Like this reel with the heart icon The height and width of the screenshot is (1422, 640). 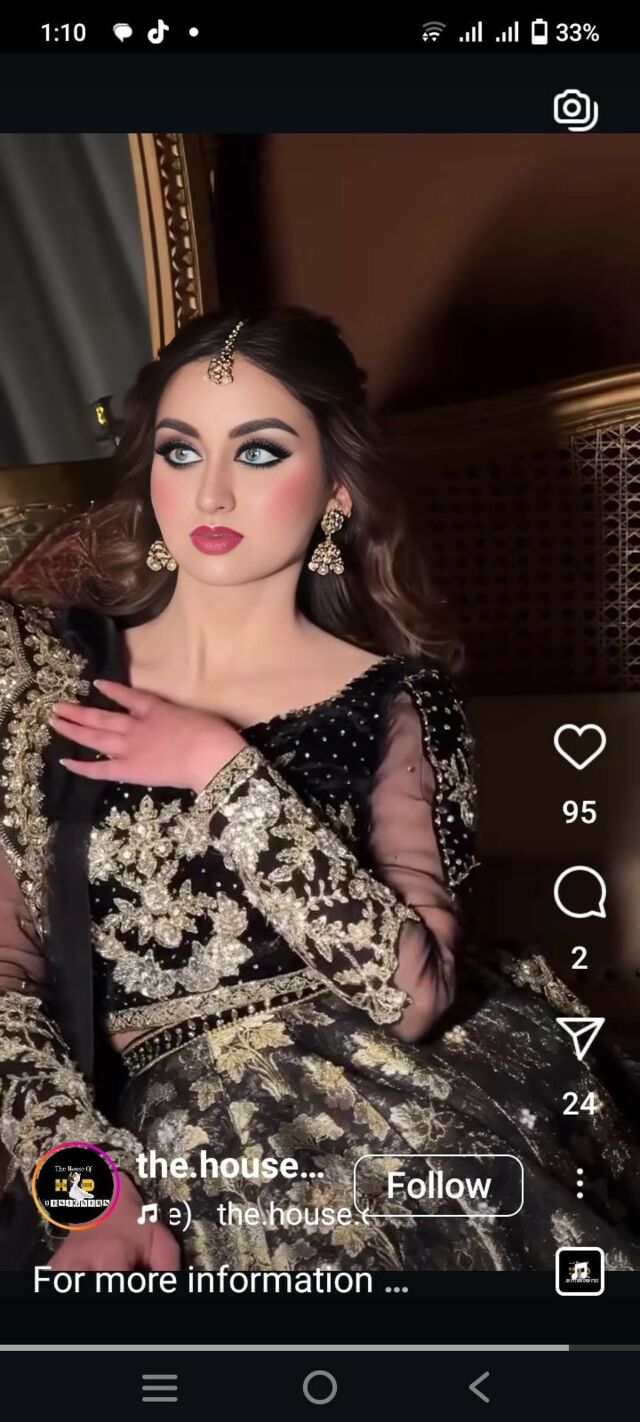[x=579, y=747]
